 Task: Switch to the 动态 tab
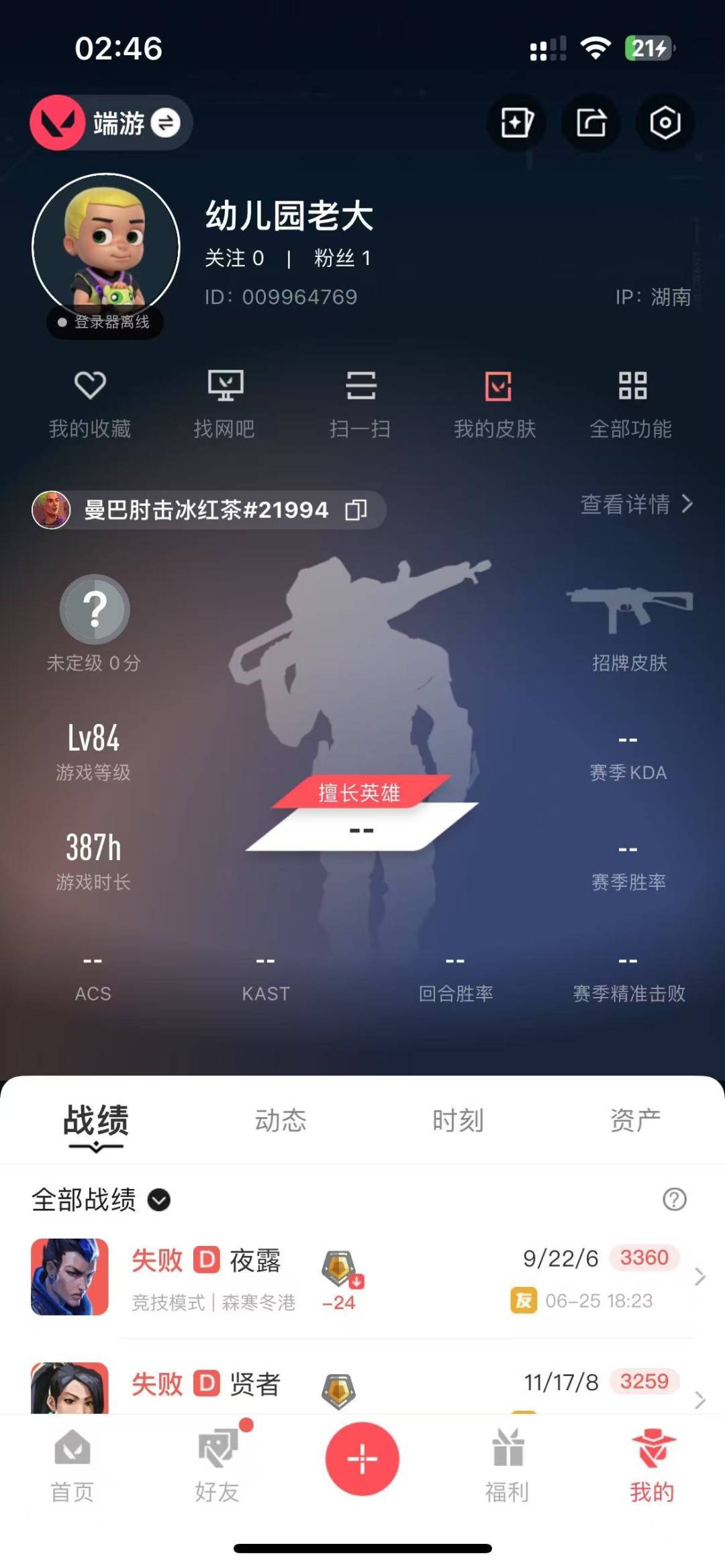click(x=281, y=1120)
